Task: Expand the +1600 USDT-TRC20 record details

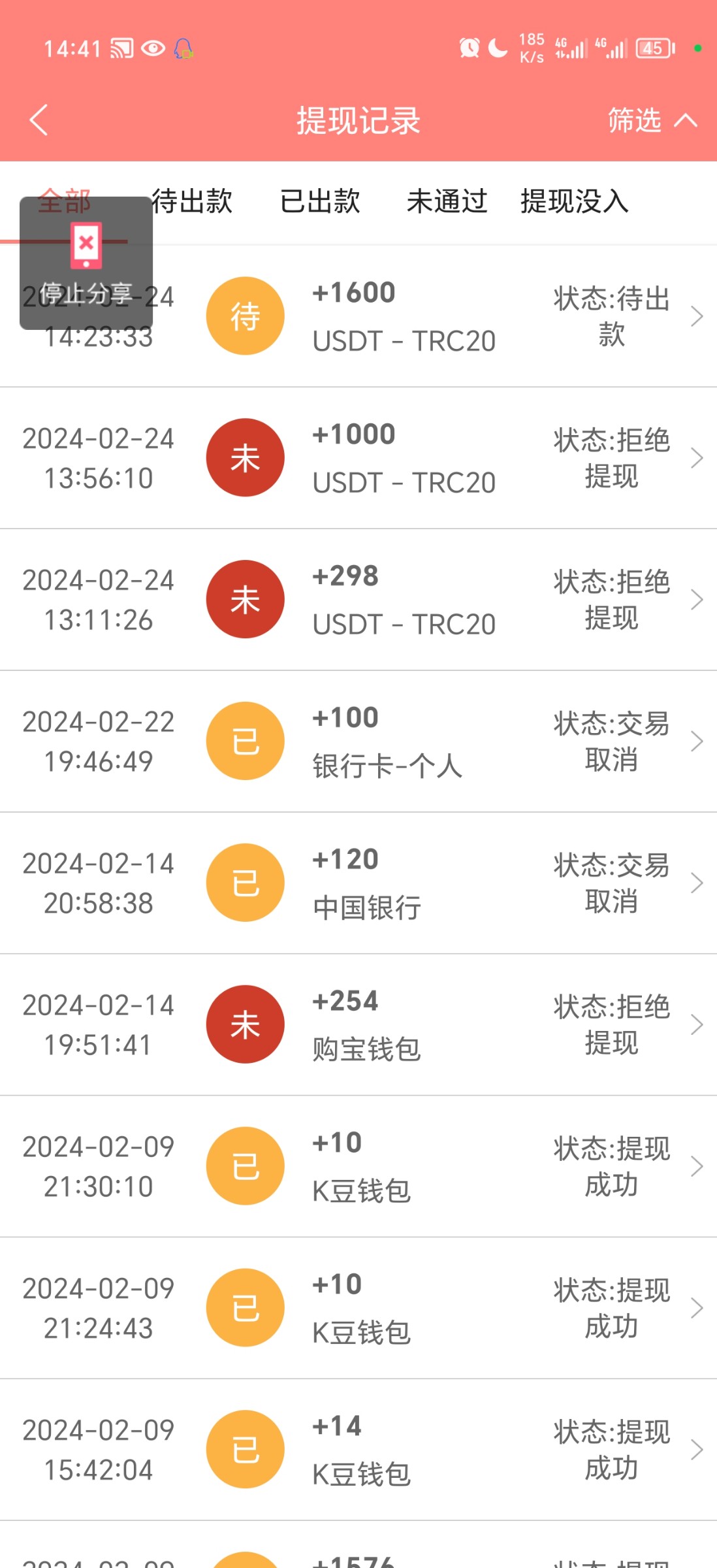Action: tap(697, 316)
